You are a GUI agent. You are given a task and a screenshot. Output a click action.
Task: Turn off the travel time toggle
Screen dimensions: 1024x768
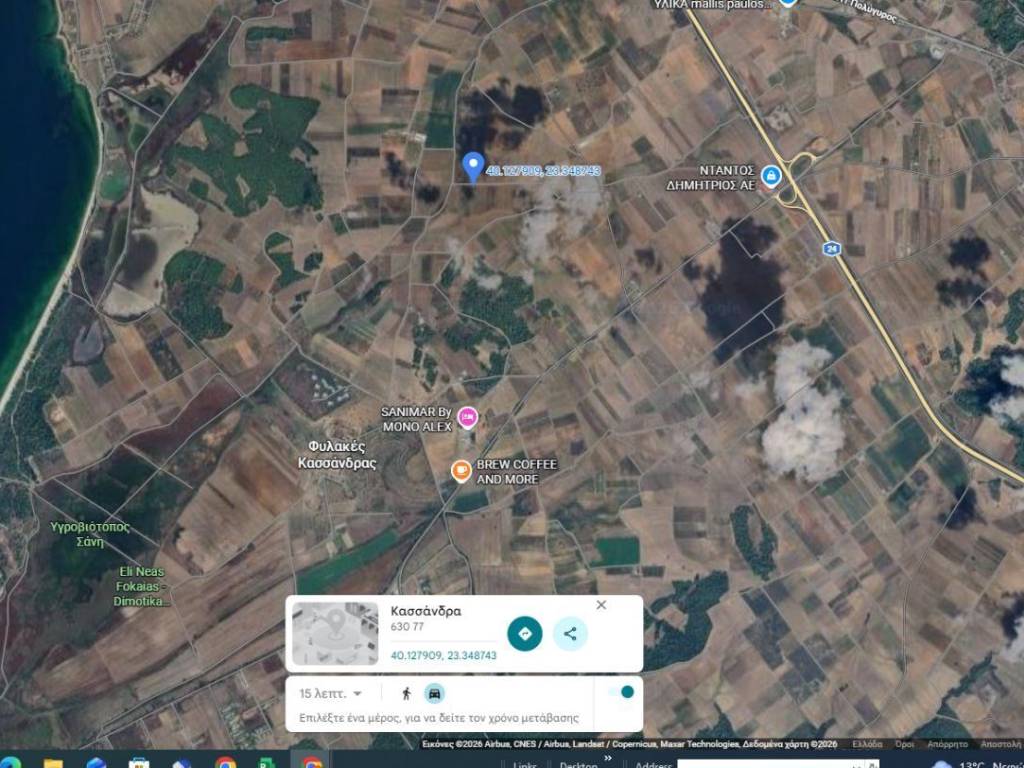621,692
